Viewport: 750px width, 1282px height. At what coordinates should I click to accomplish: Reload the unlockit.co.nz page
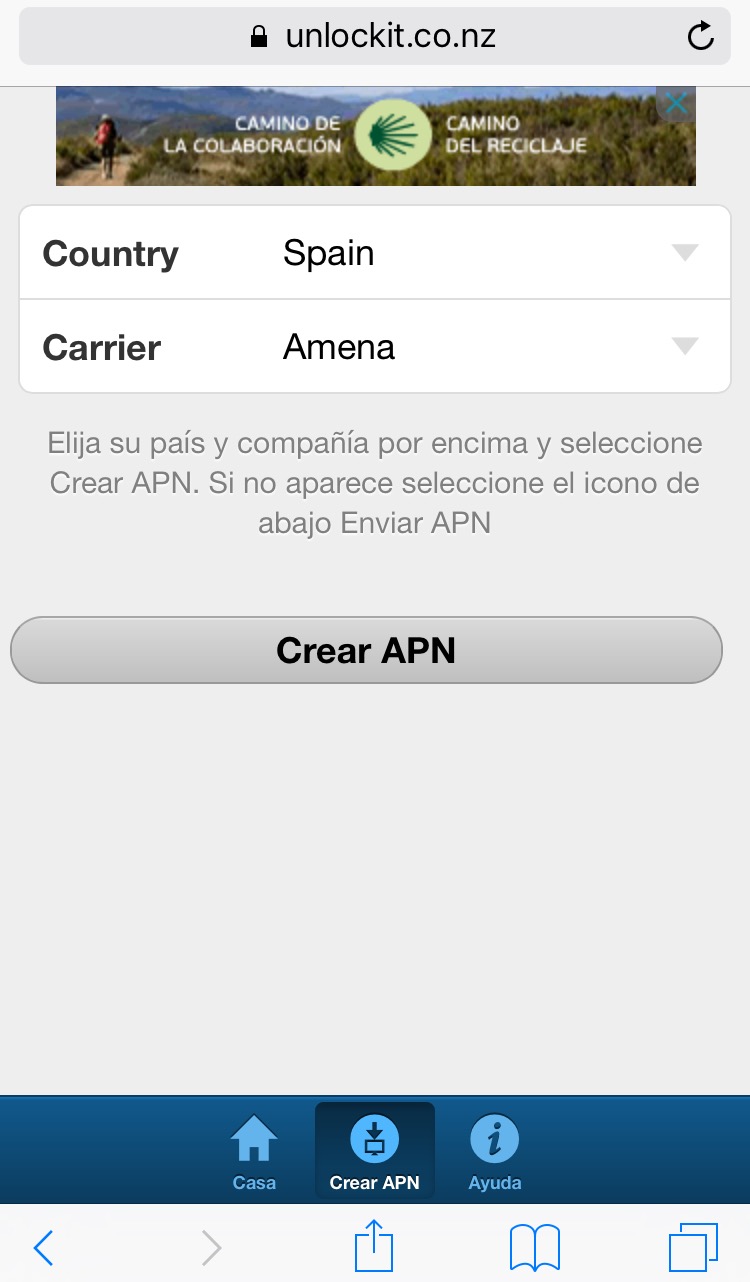click(701, 37)
